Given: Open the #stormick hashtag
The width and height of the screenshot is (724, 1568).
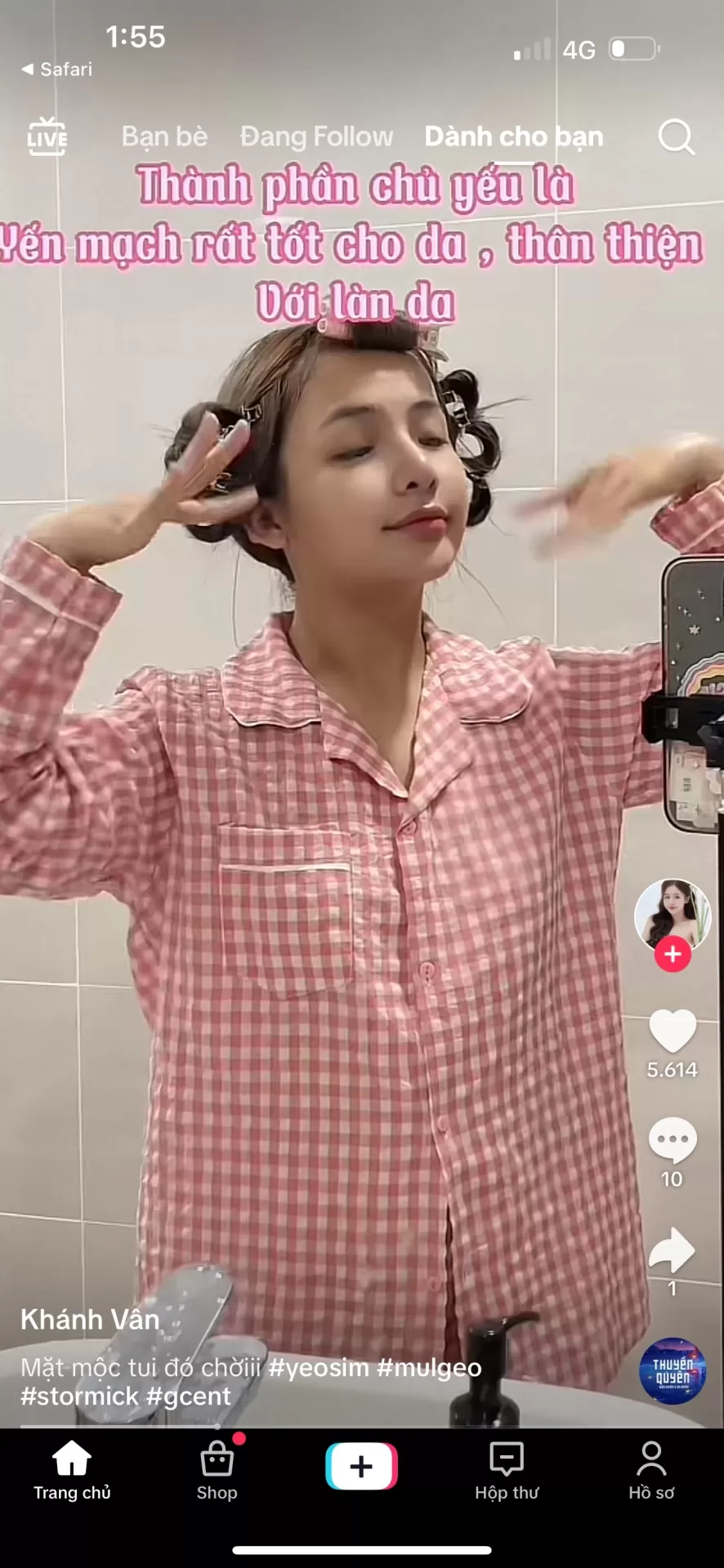Looking at the screenshot, I should [x=79, y=1396].
